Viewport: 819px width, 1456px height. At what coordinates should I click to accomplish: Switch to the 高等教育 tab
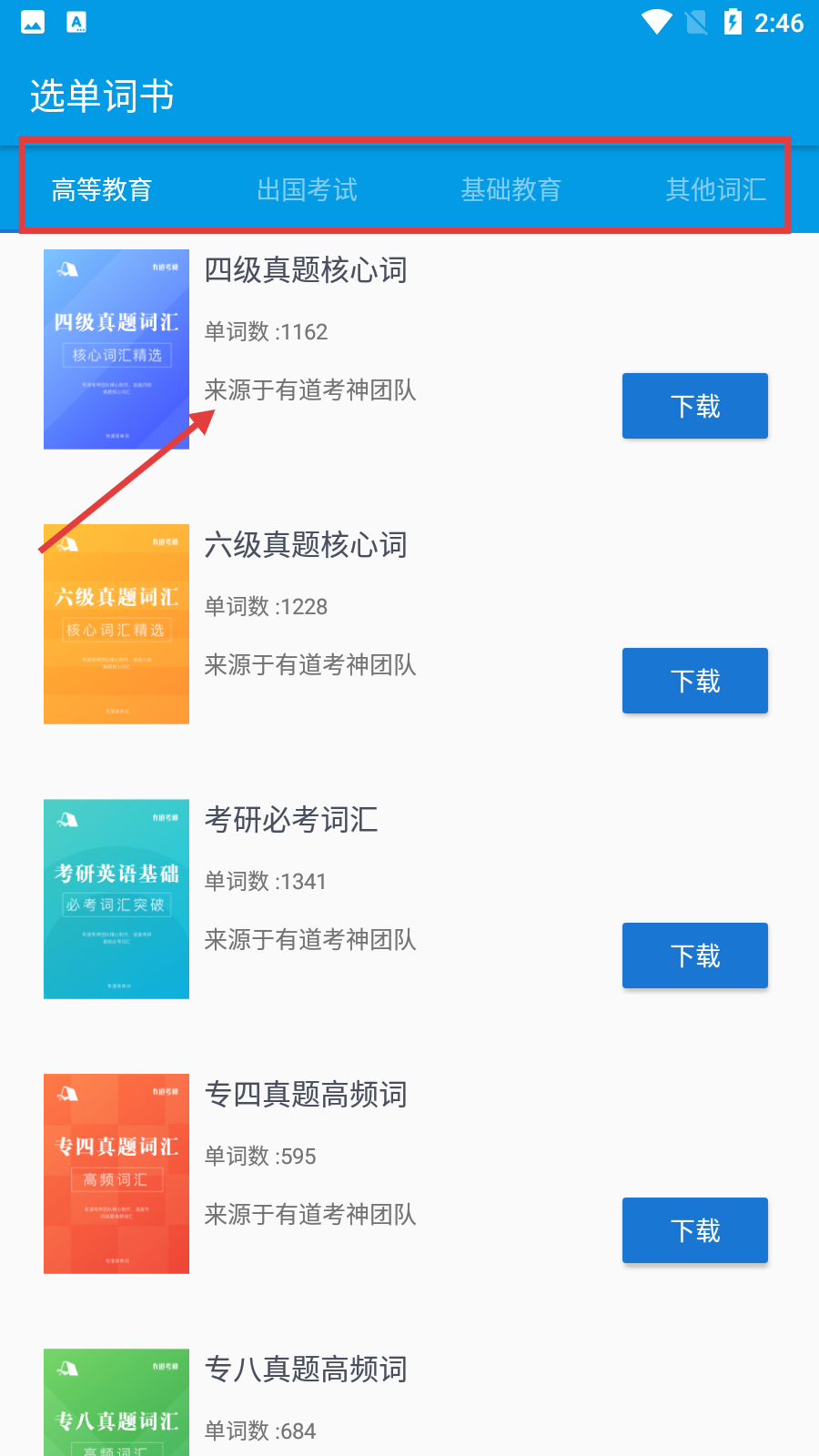[x=102, y=189]
